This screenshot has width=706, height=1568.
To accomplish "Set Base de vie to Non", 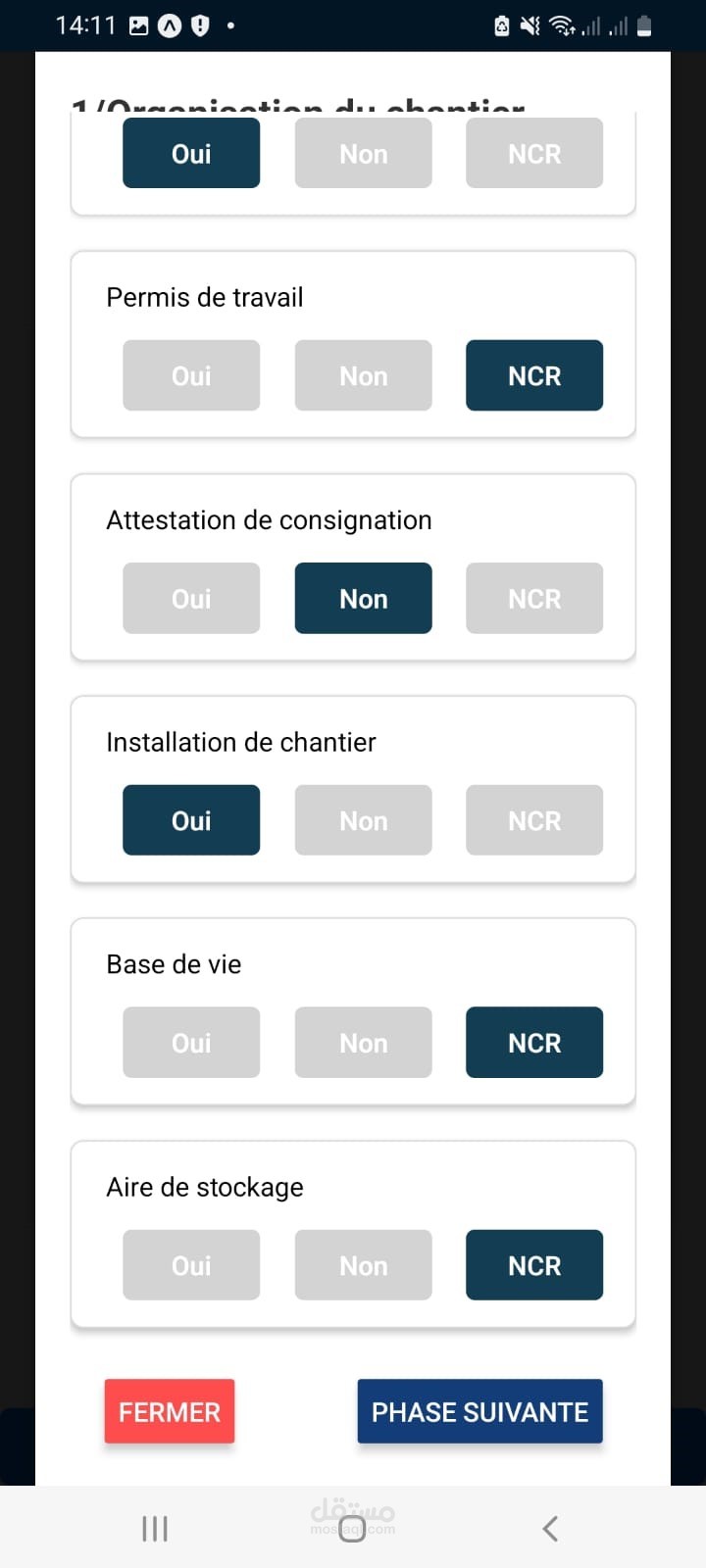I will (363, 1043).
